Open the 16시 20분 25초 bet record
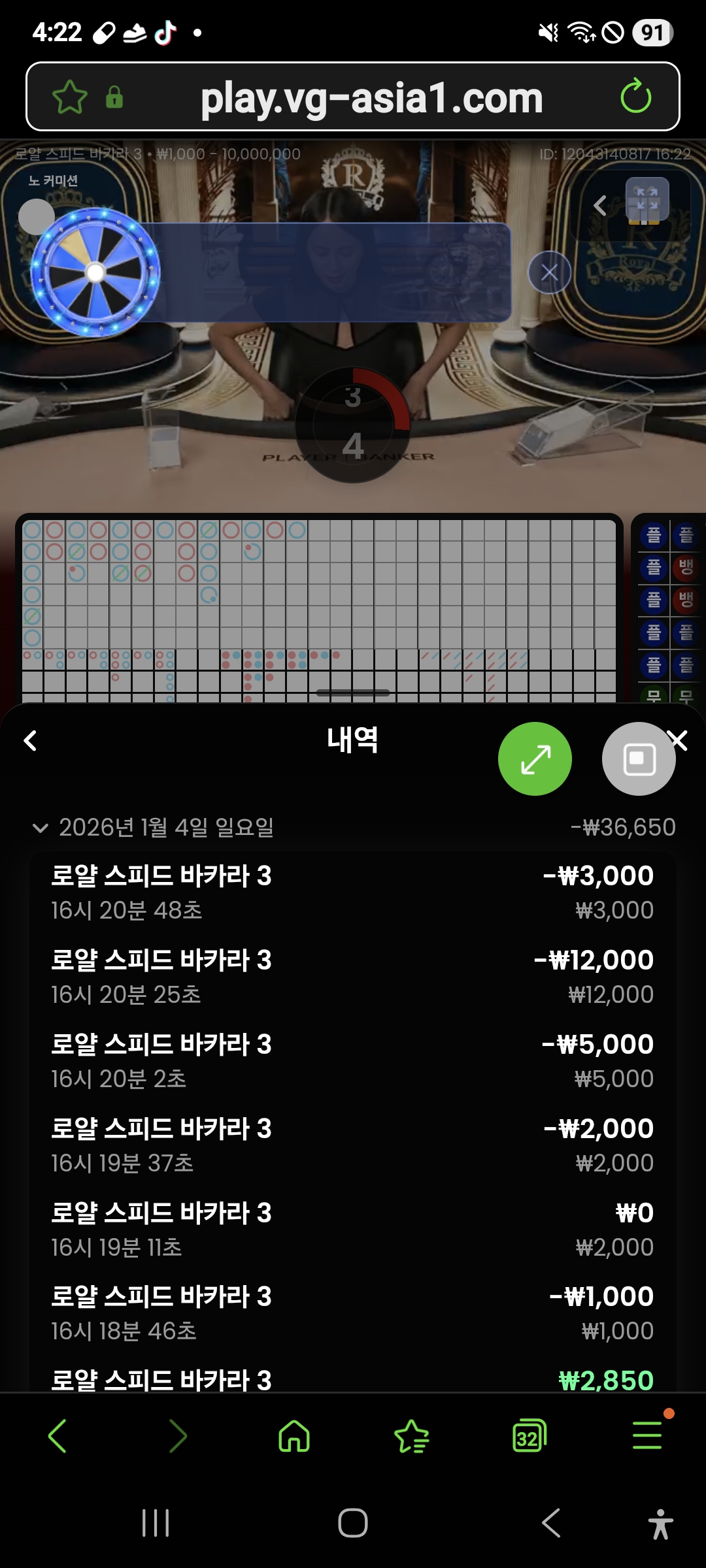Screen dimensions: 706x1568 tap(353, 976)
